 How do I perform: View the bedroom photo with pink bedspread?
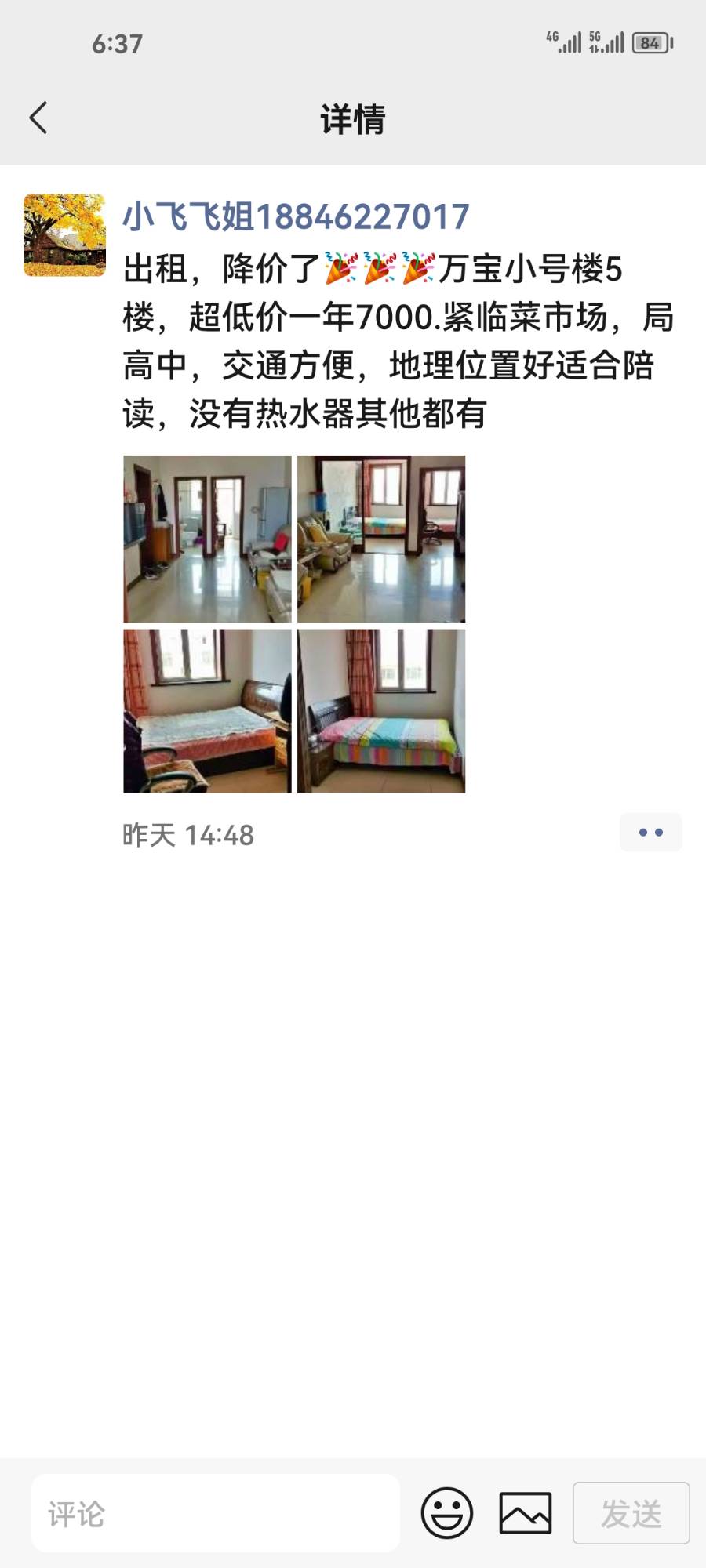pyautogui.click(x=207, y=711)
